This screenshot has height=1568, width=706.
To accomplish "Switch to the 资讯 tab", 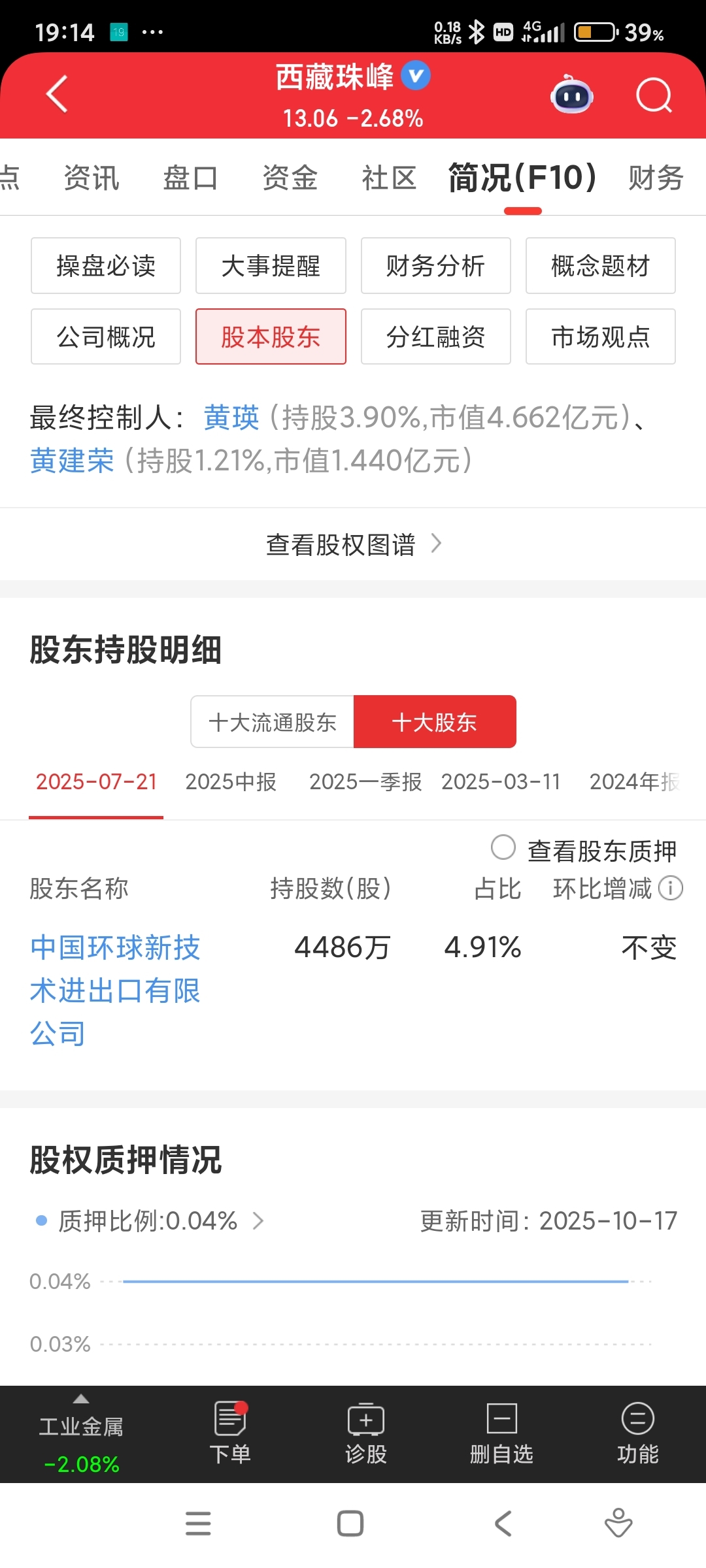I will [x=92, y=178].
